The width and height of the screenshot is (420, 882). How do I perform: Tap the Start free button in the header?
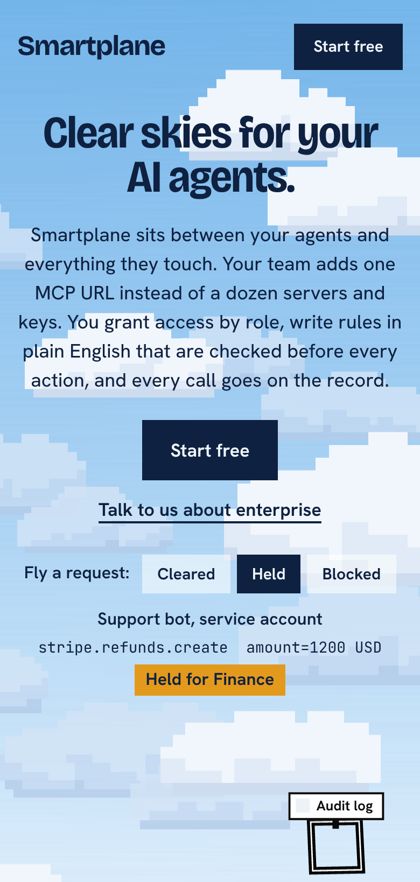point(348,47)
